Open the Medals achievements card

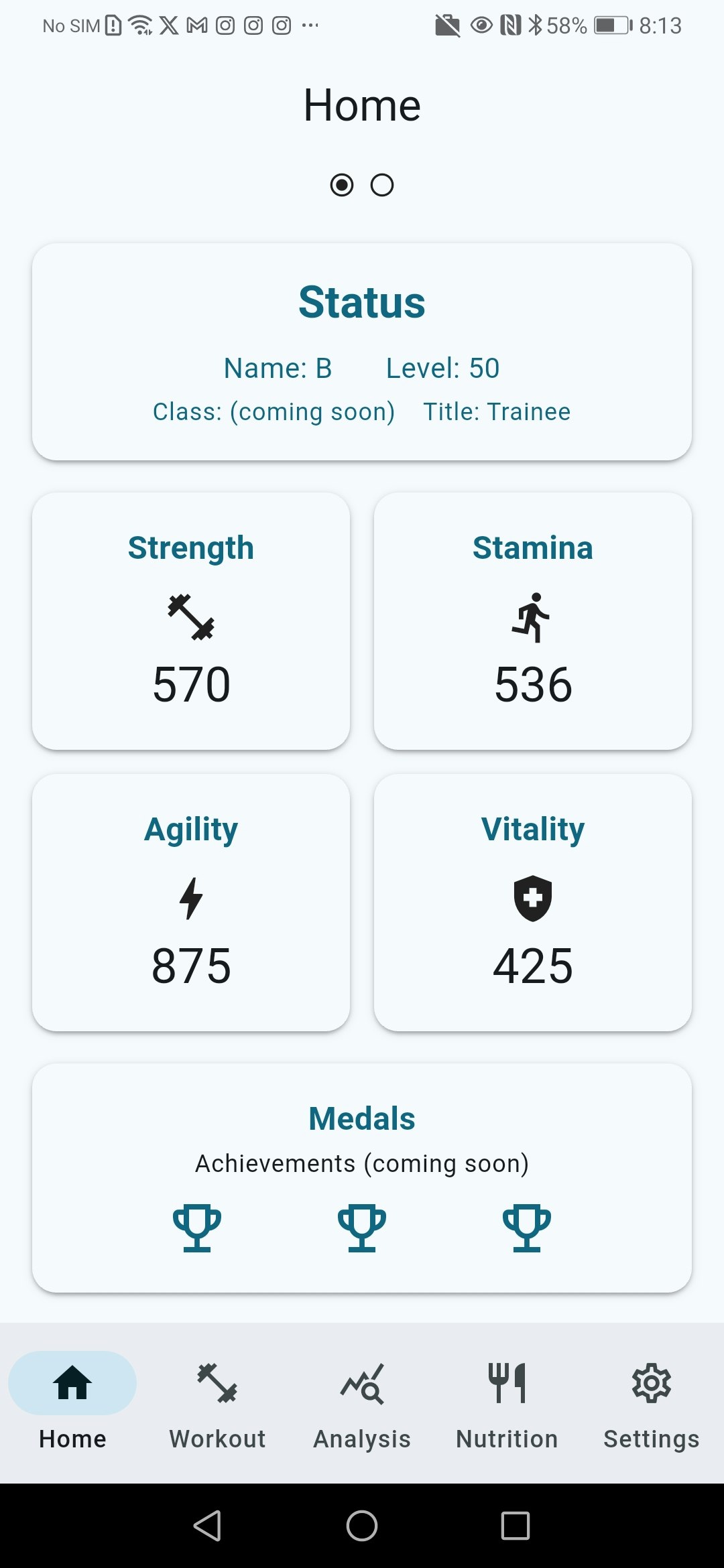pos(362,1177)
